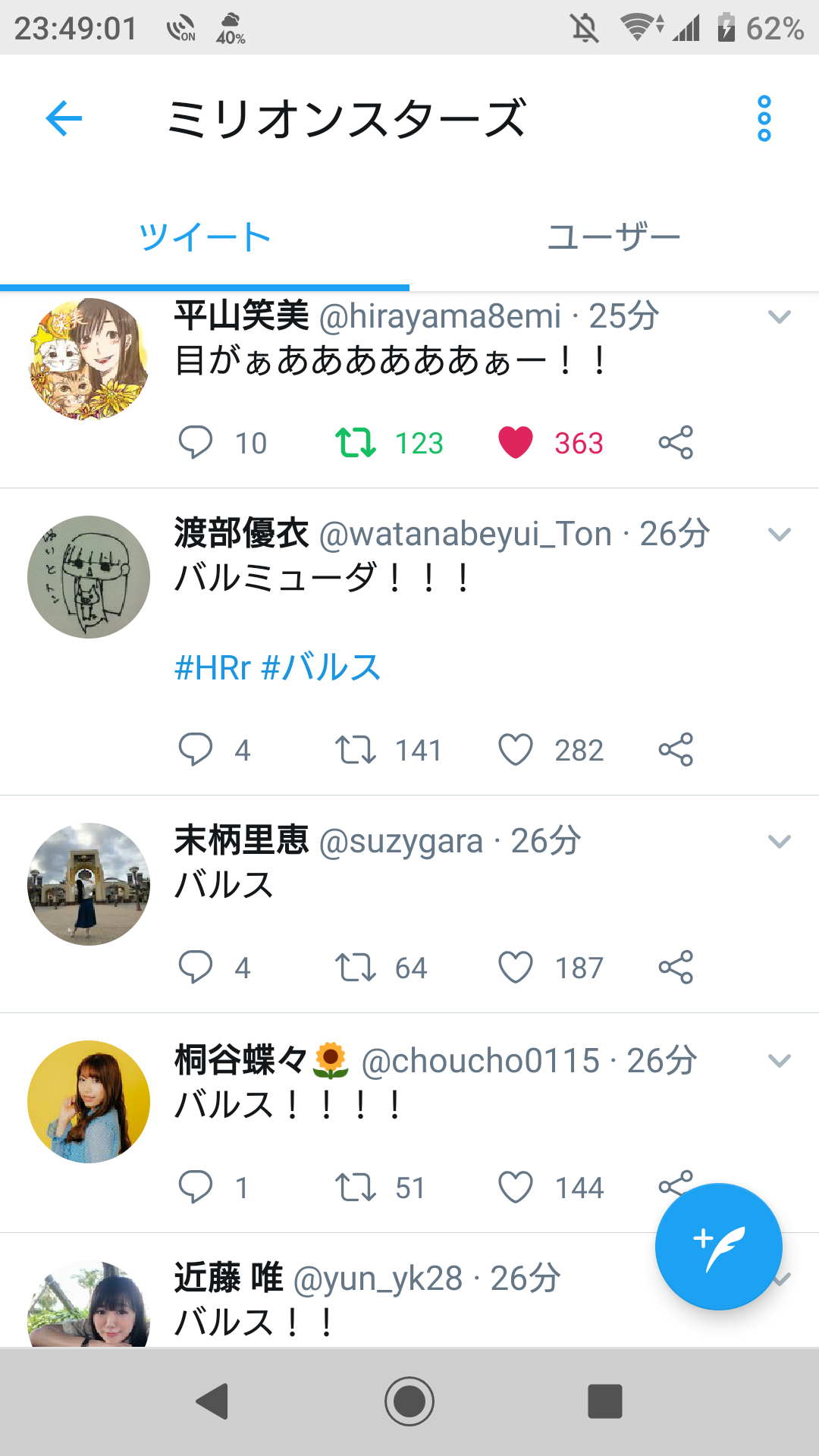This screenshot has width=819, height=1456.
Task: Like 渡部優衣's バルミューダ tweet
Action: tap(516, 750)
